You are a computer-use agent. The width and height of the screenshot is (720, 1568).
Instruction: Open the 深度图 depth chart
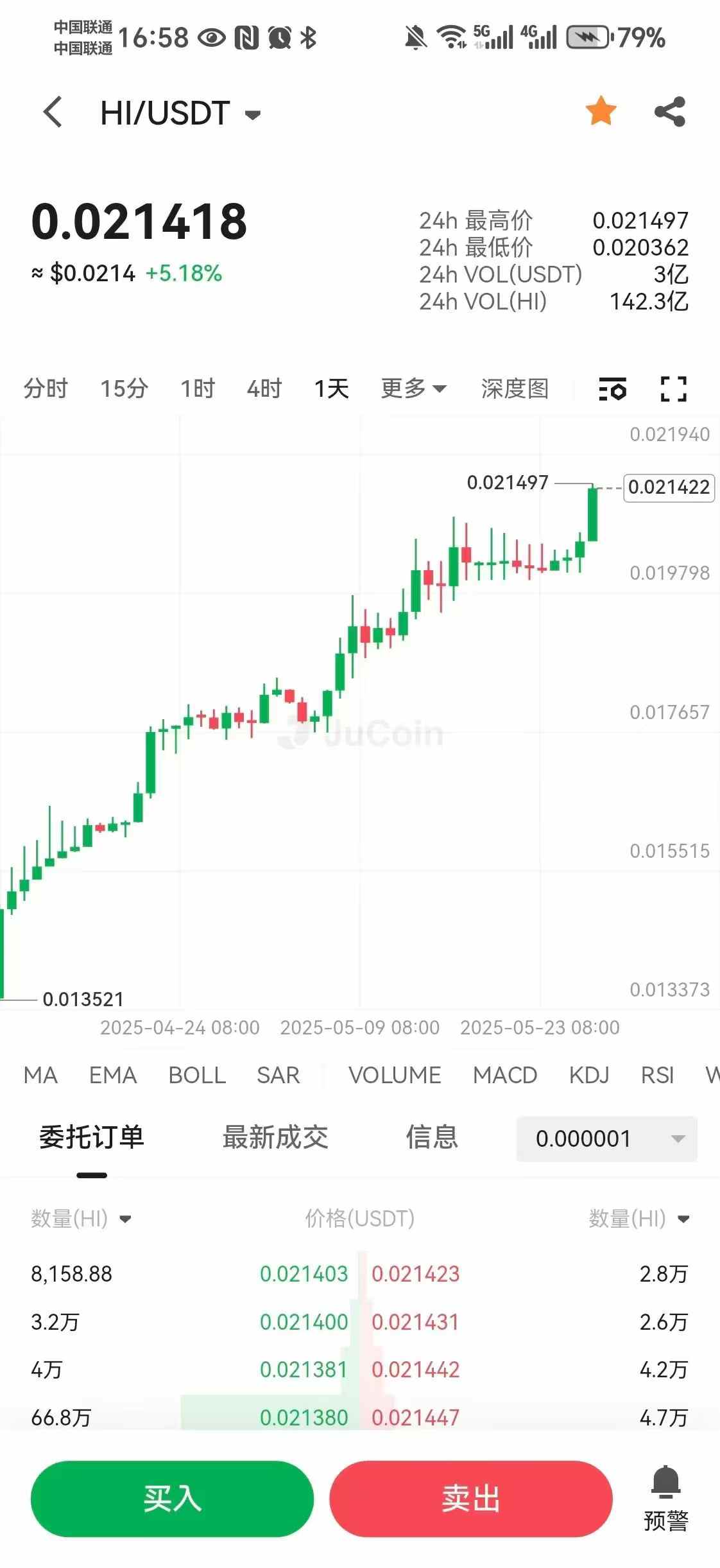[515, 388]
